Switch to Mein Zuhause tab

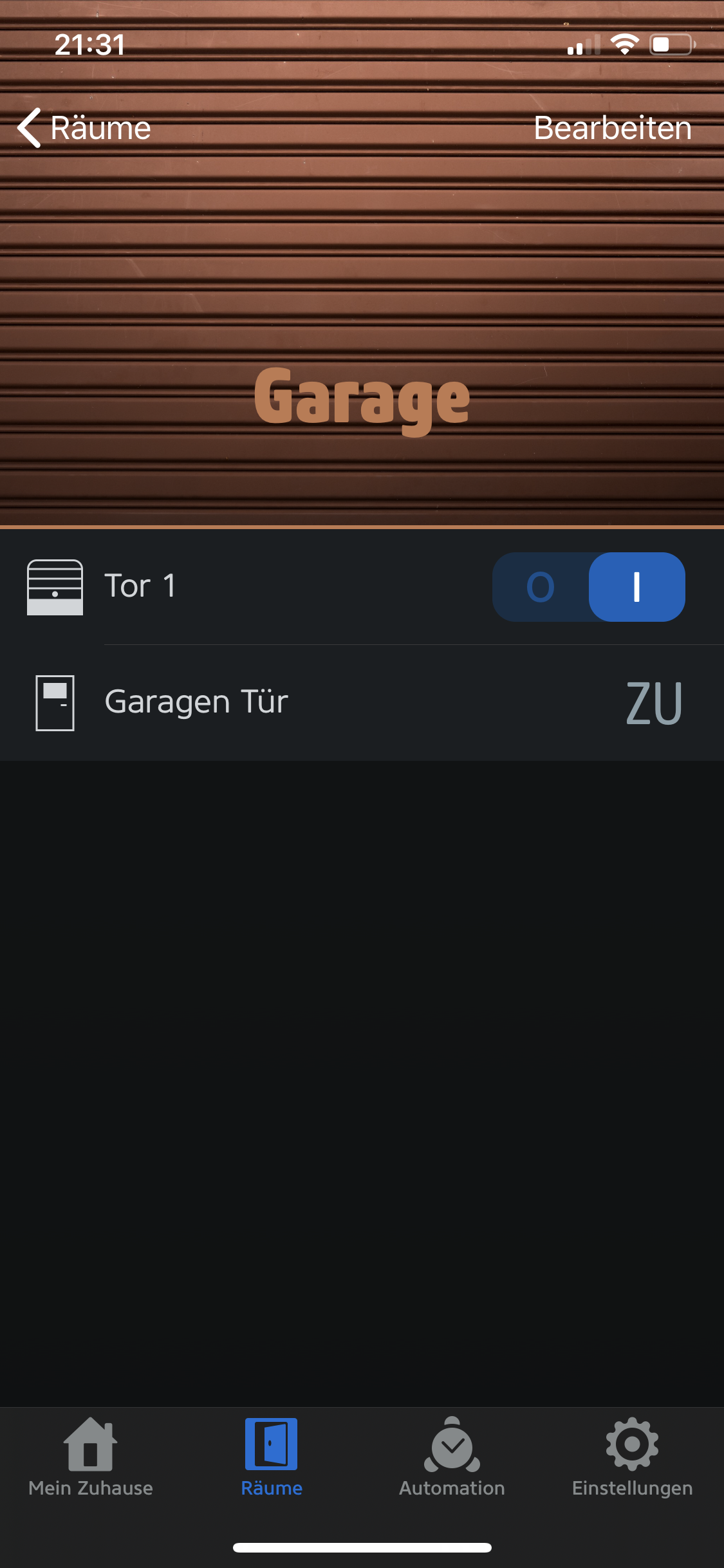coord(91,1458)
